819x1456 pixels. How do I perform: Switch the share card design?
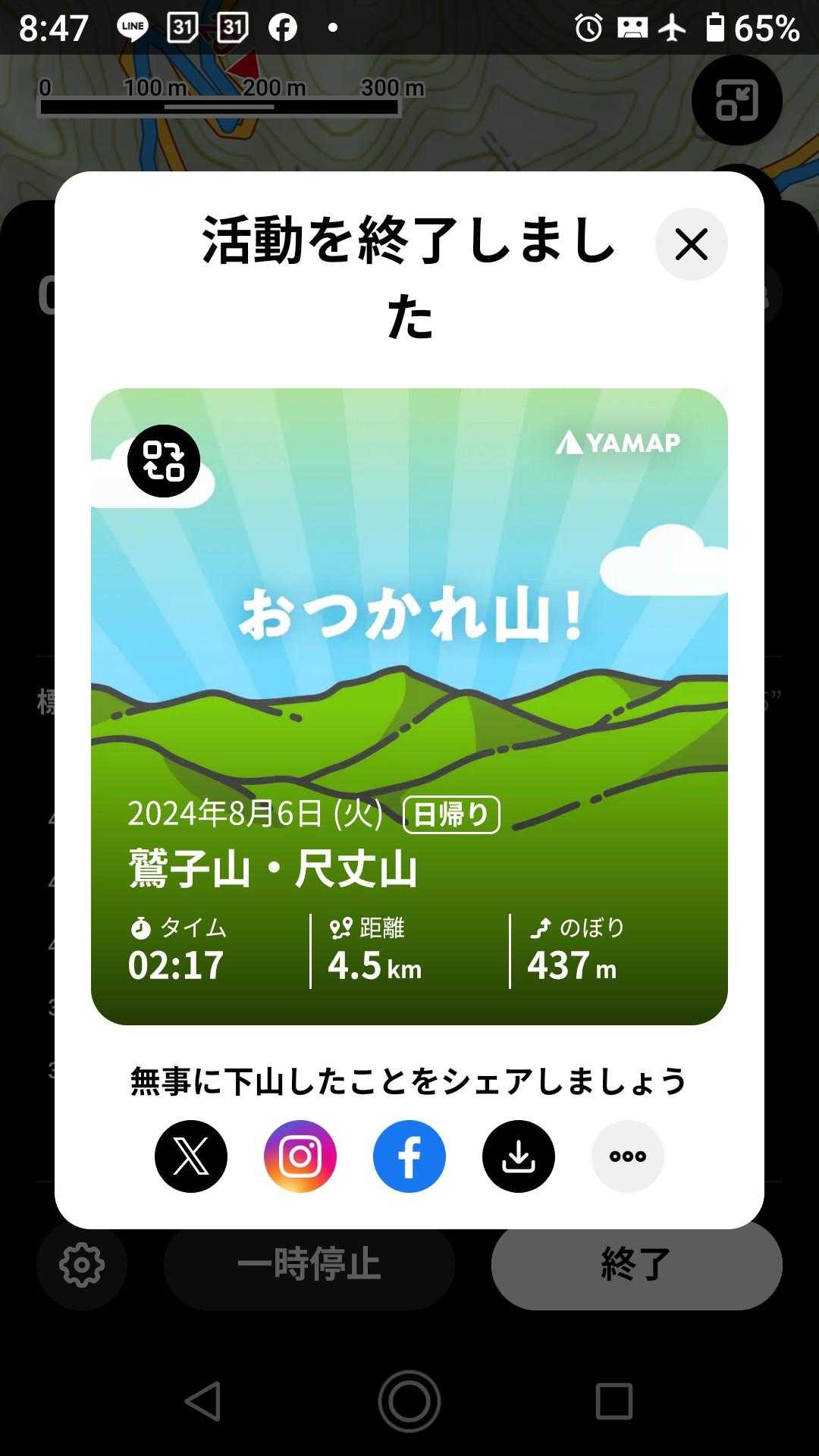coord(164,461)
